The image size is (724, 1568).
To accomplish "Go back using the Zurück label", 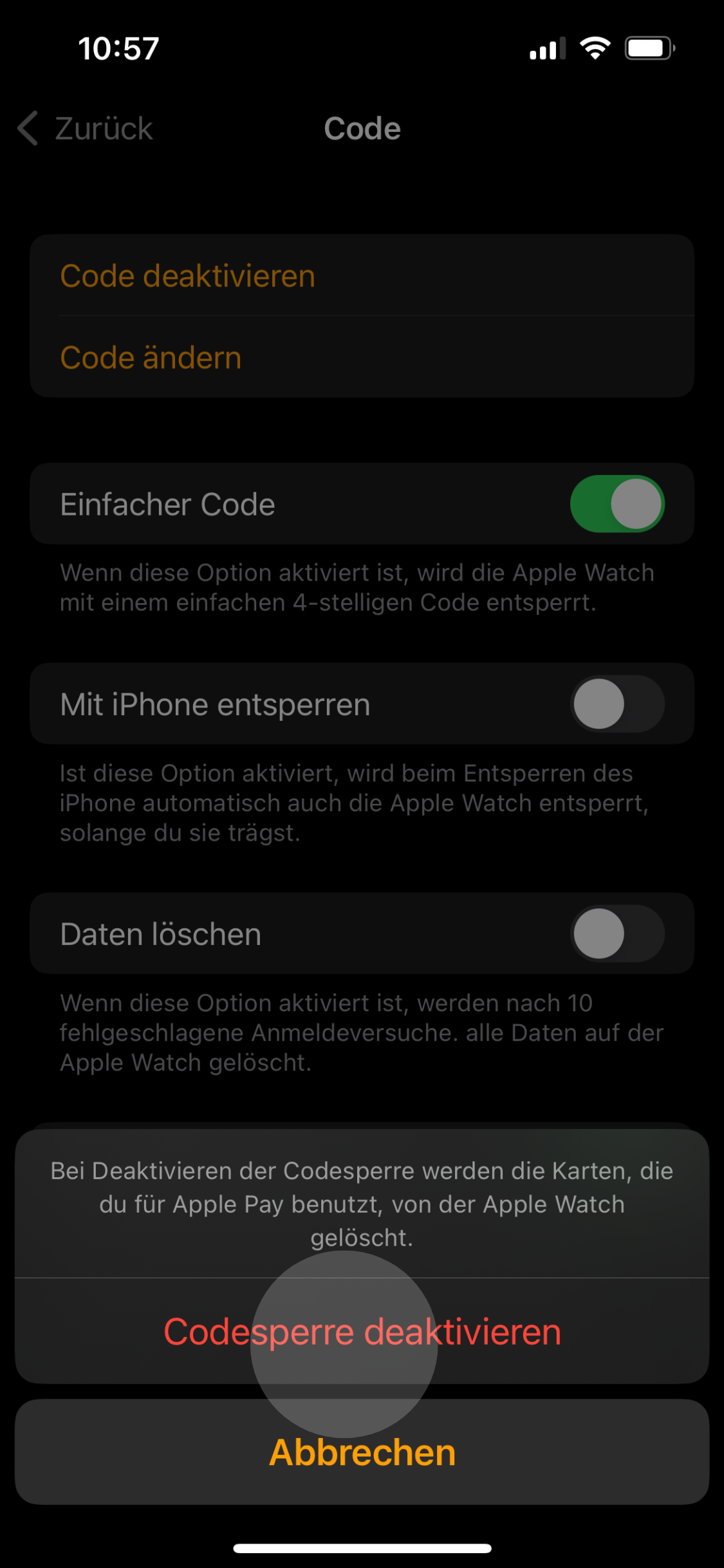I will click(104, 128).
